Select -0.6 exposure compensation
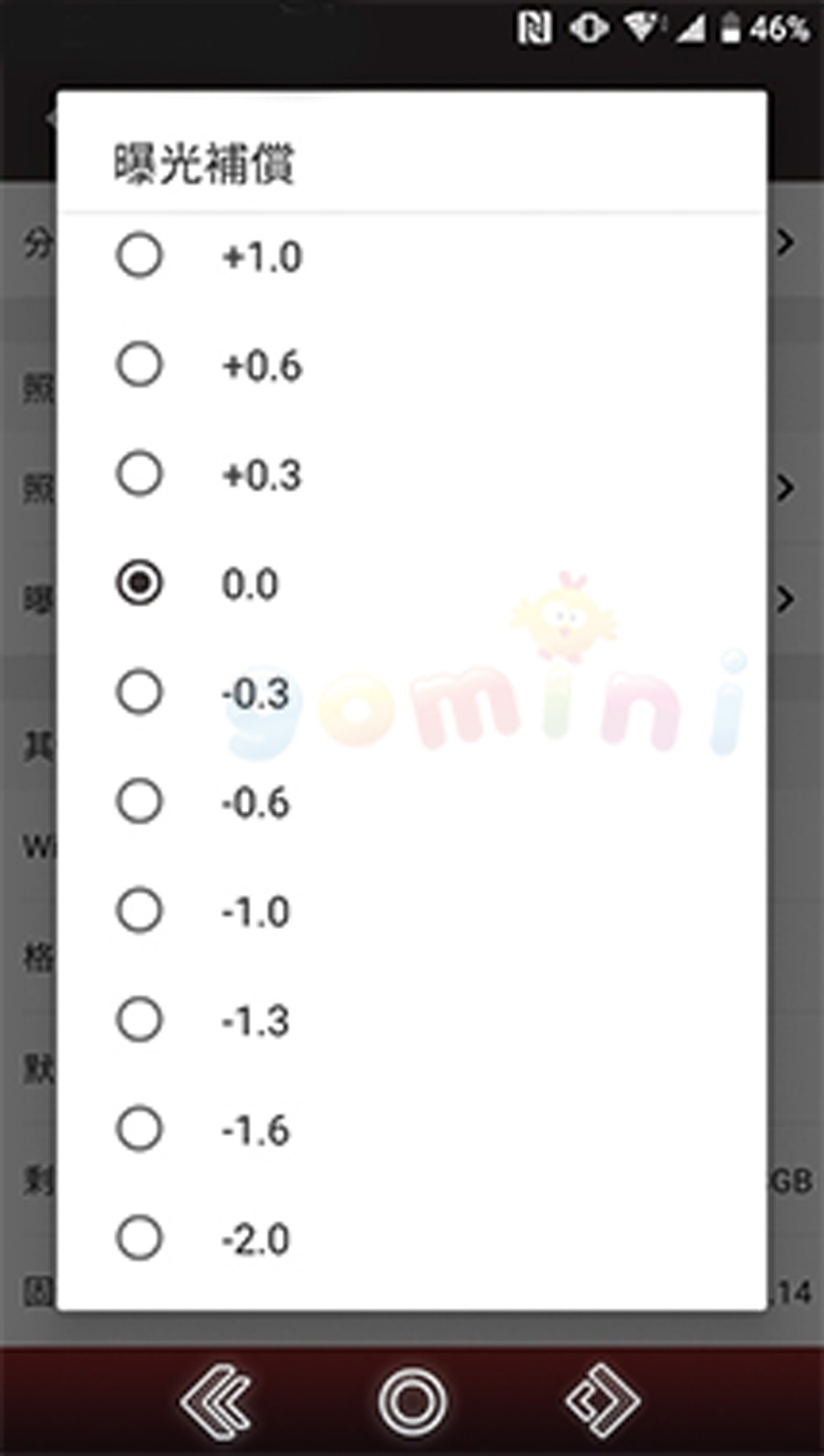This screenshot has width=824, height=1456. 140,802
